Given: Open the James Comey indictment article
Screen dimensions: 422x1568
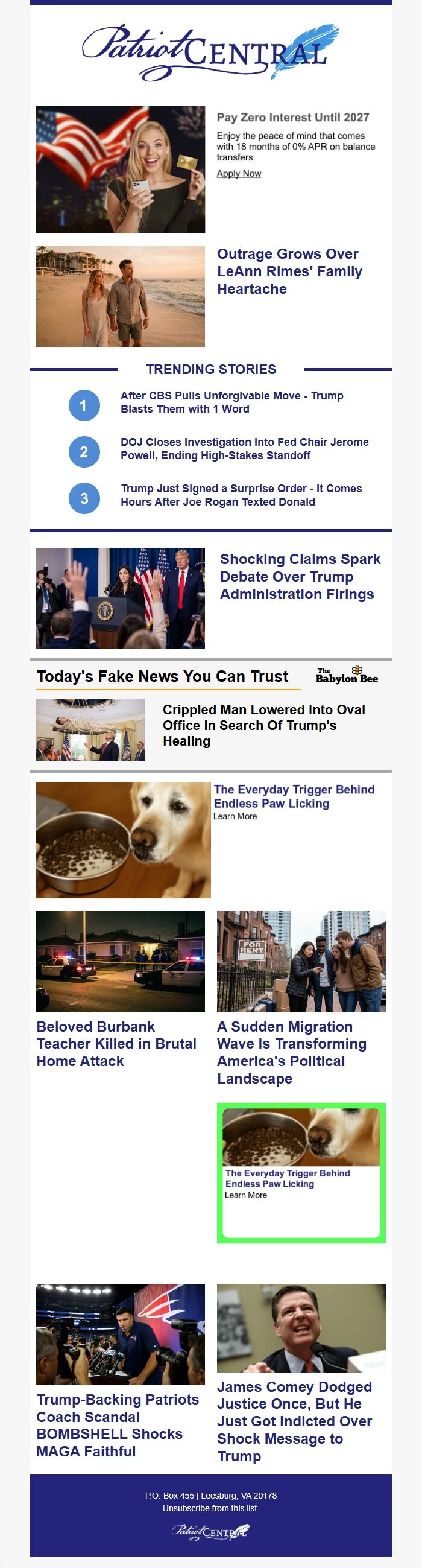Looking at the screenshot, I should [x=294, y=1421].
